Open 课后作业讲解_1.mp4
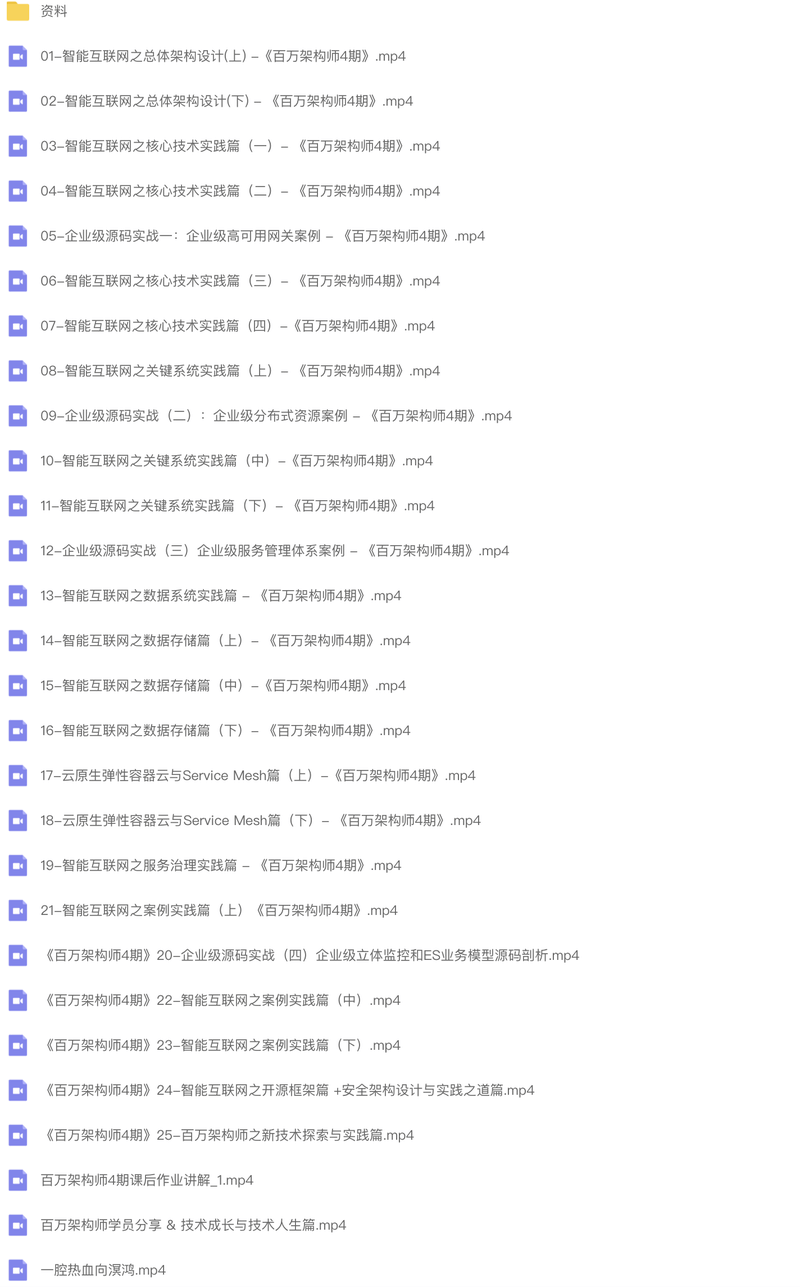The image size is (800, 1287). (146, 1182)
